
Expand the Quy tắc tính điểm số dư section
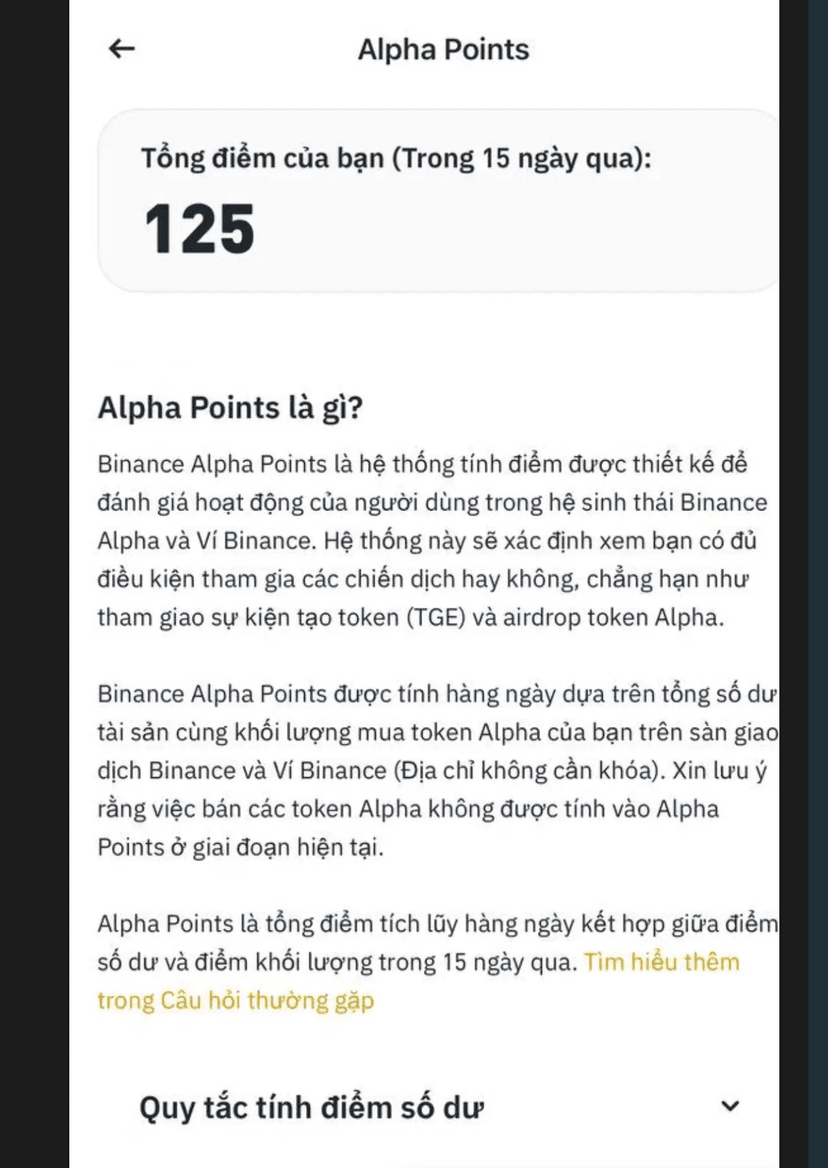coord(730,1107)
